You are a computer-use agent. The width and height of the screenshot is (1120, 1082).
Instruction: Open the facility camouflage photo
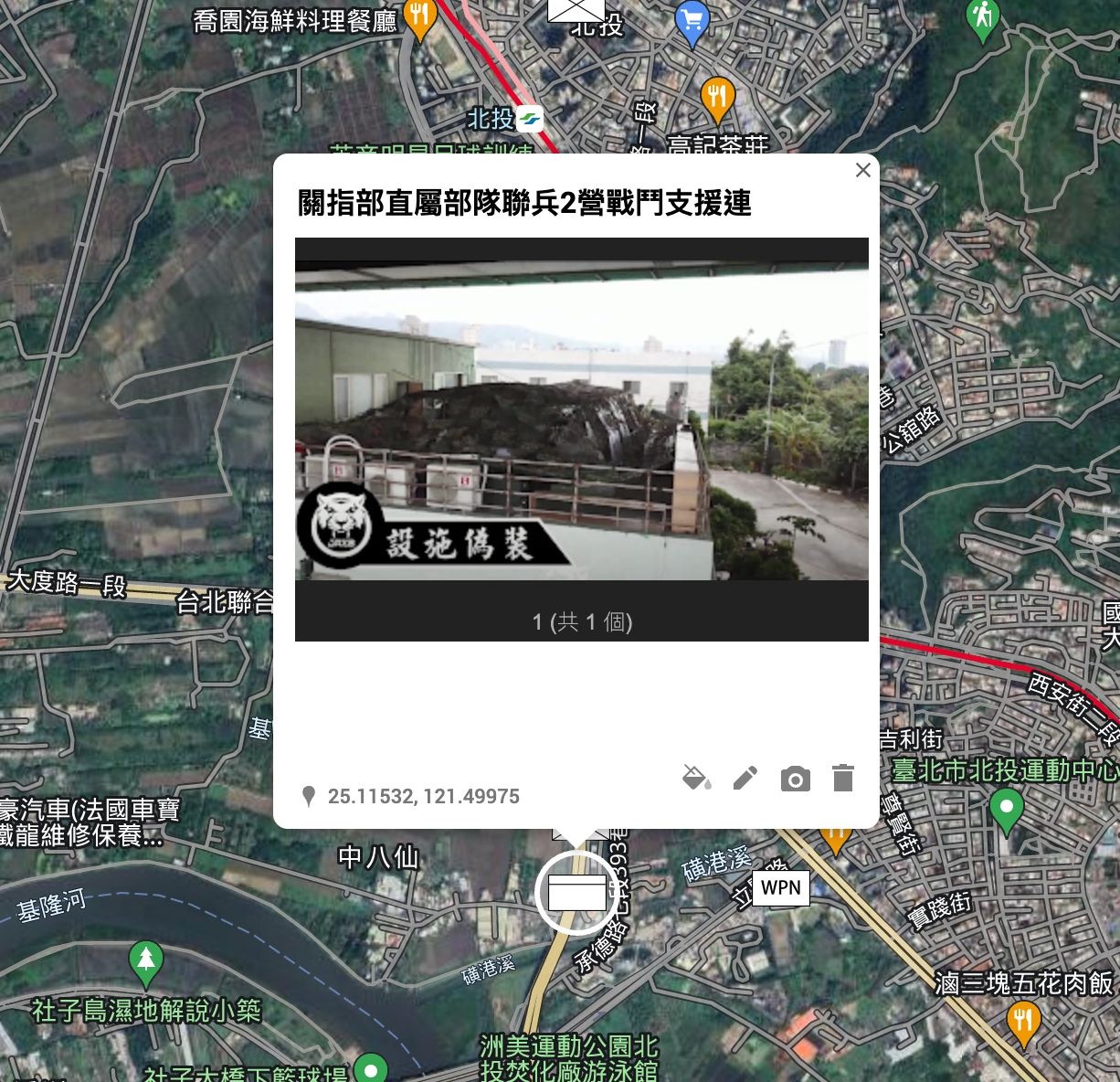pyautogui.click(x=581, y=422)
